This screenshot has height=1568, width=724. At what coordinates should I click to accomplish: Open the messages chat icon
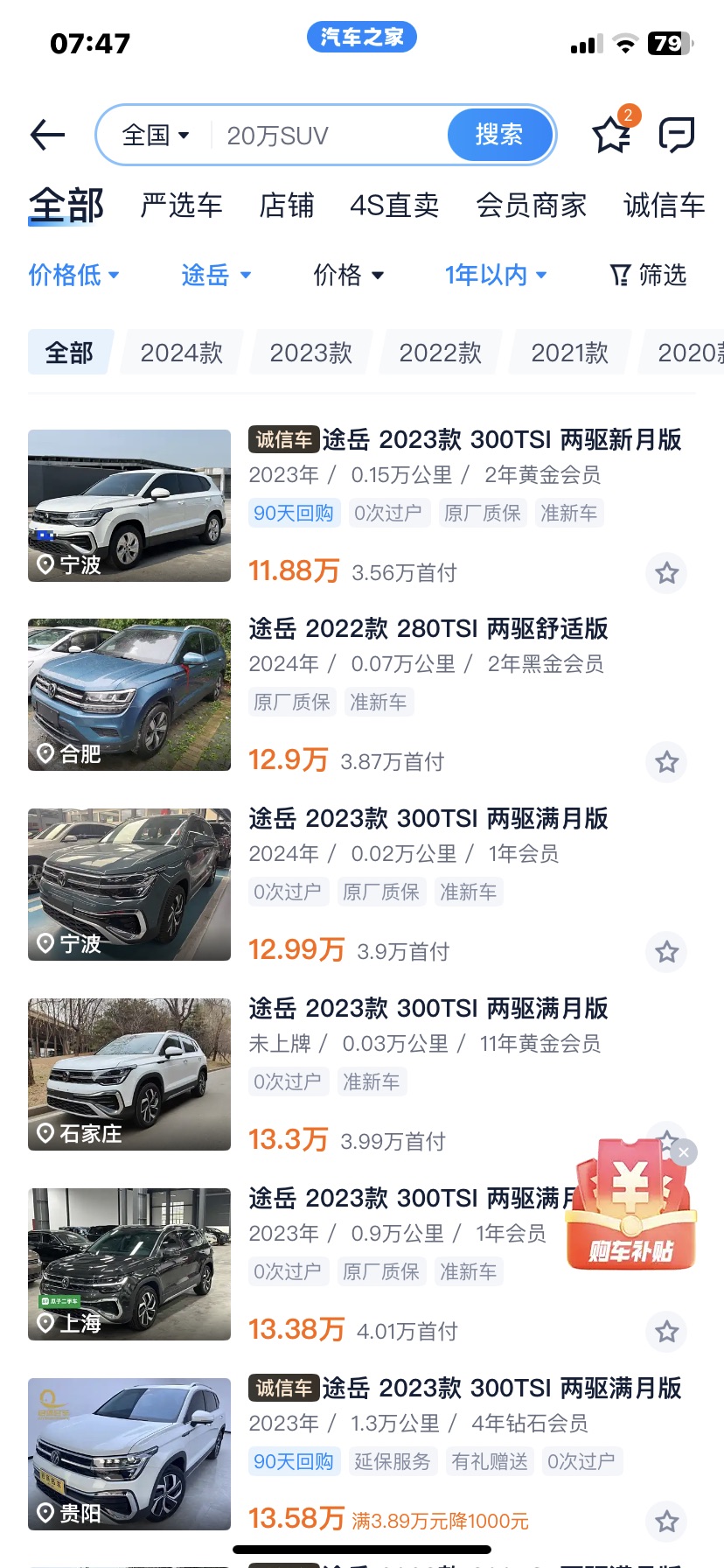[x=676, y=135]
